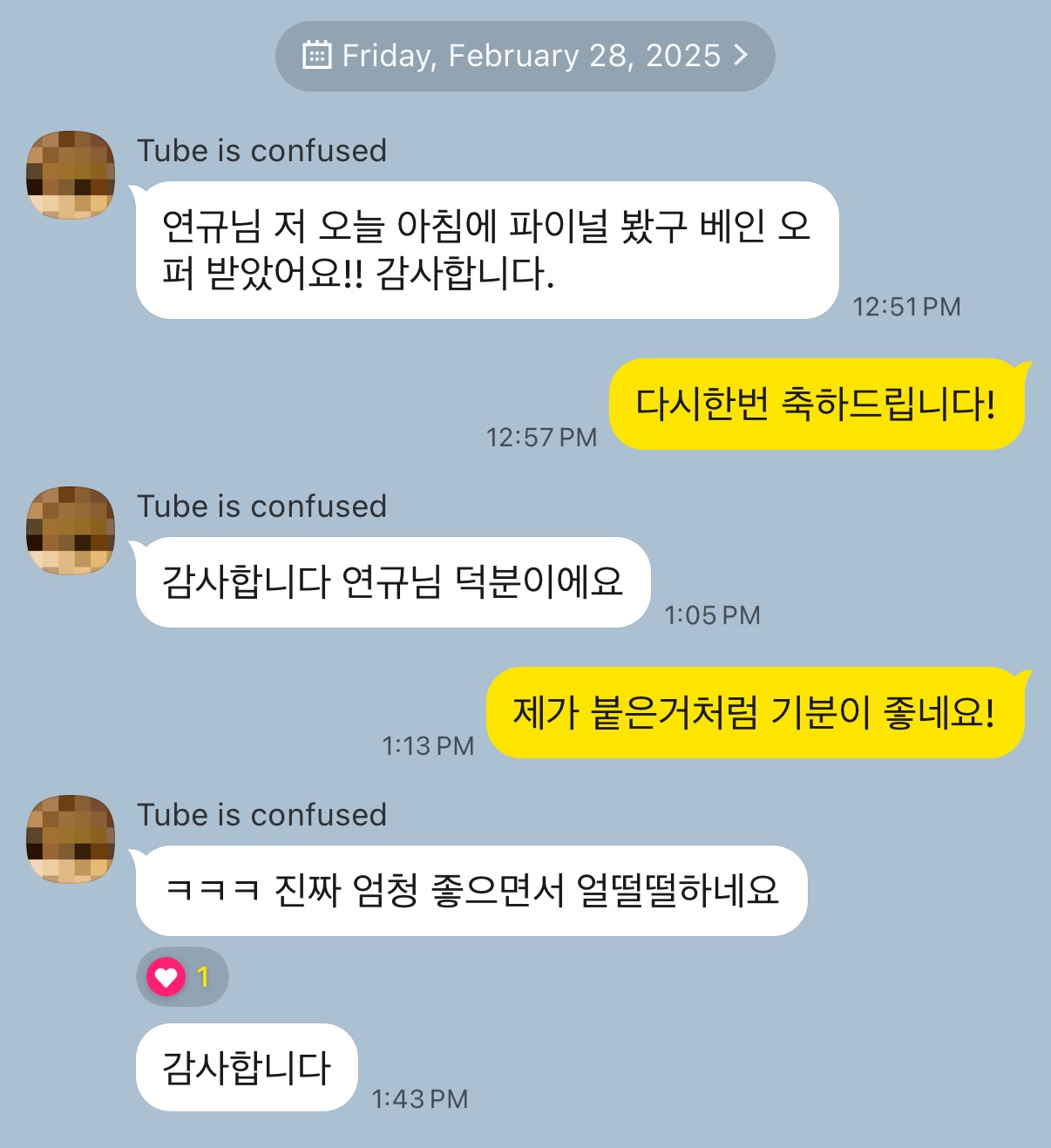Open the Friday, February 28, 2025 date picker
This screenshot has height=1148, width=1051.
click(525, 56)
